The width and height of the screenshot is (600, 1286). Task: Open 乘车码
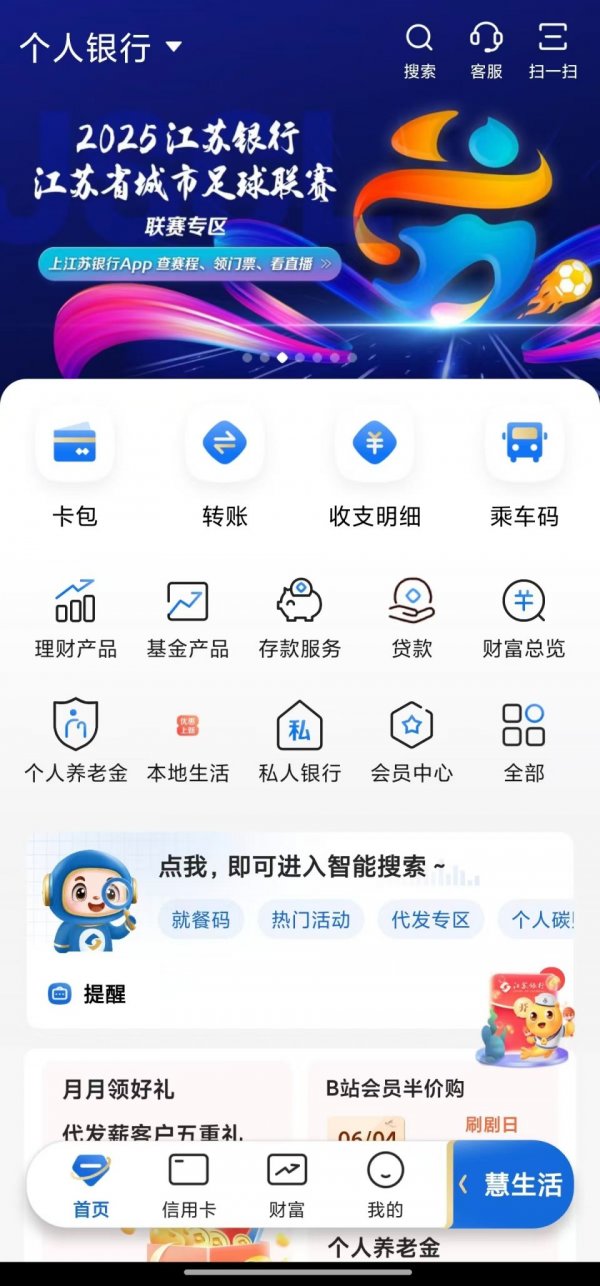pyautogui.click(x=524, y=443)
